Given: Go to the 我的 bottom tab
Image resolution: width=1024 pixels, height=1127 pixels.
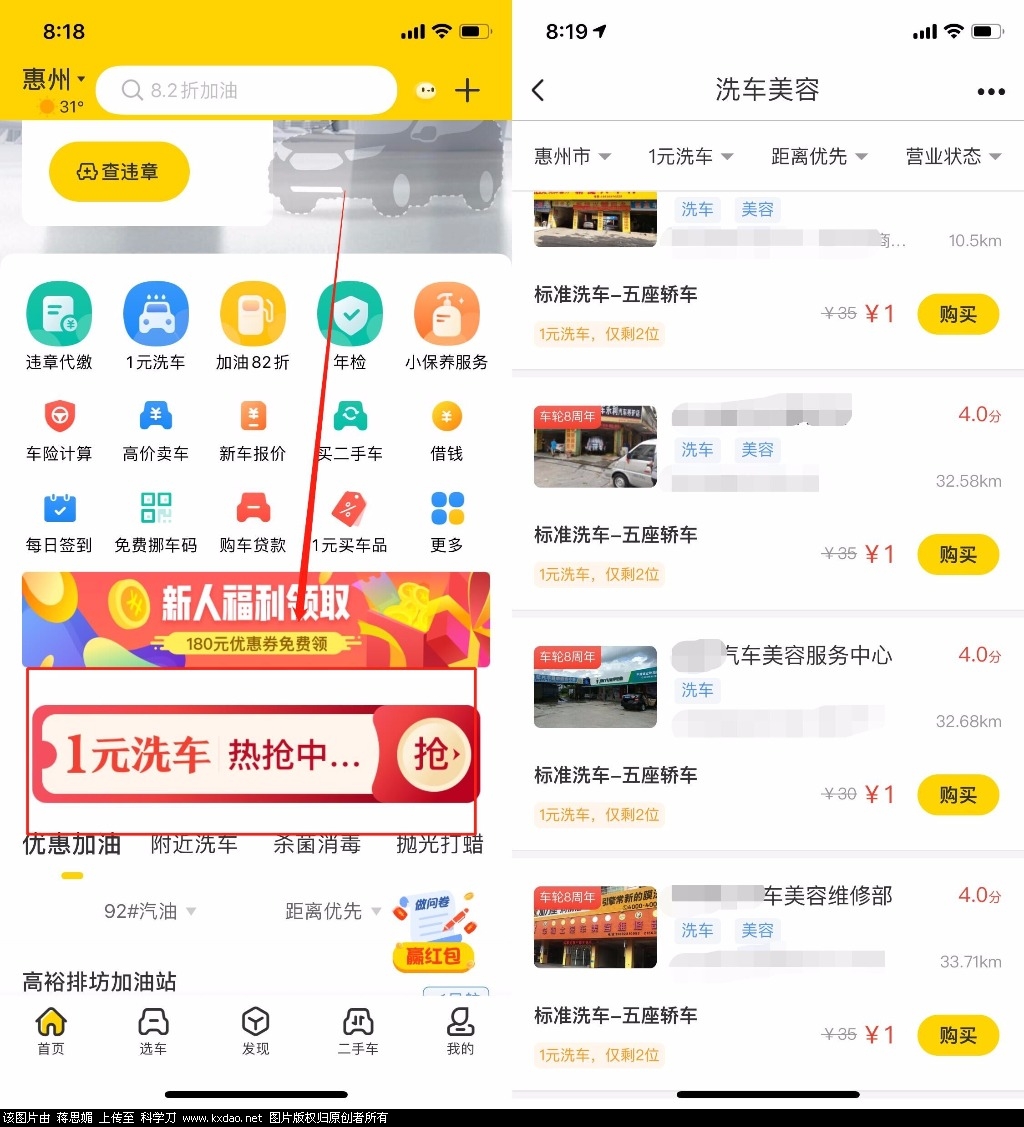Looking at the screenshot, I should pos(460,1031).
